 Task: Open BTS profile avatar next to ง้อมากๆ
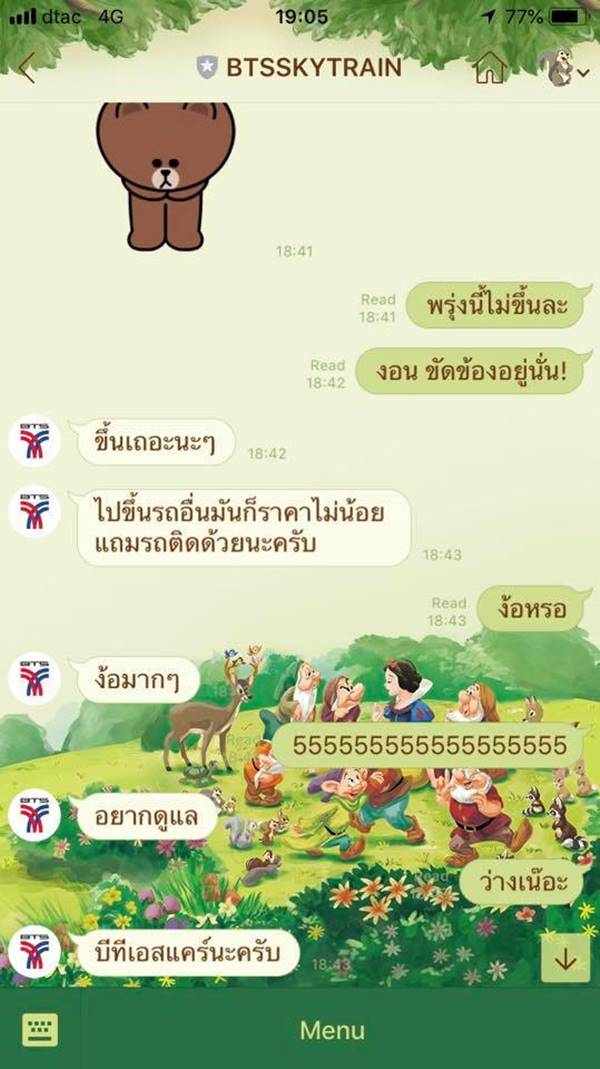click(x=35, y=678)
